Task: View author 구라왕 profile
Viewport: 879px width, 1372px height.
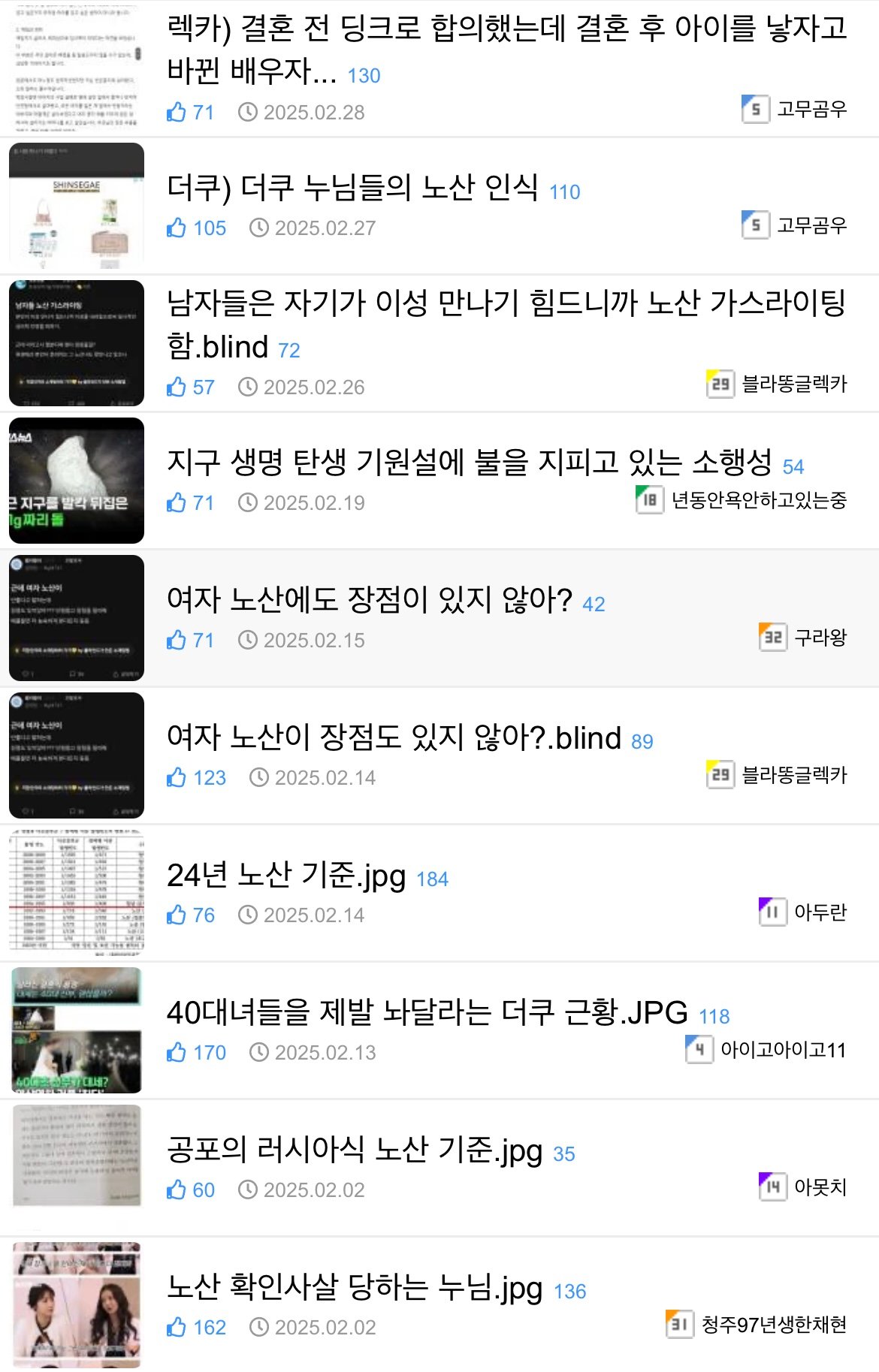Action: pos(820,638)
